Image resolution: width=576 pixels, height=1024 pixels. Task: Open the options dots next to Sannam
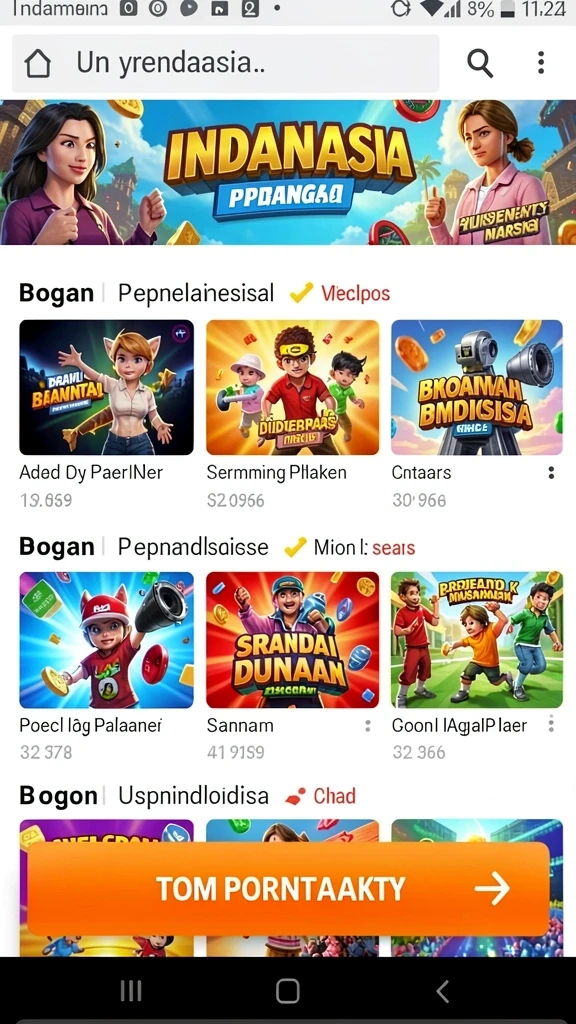click(368, 726)
